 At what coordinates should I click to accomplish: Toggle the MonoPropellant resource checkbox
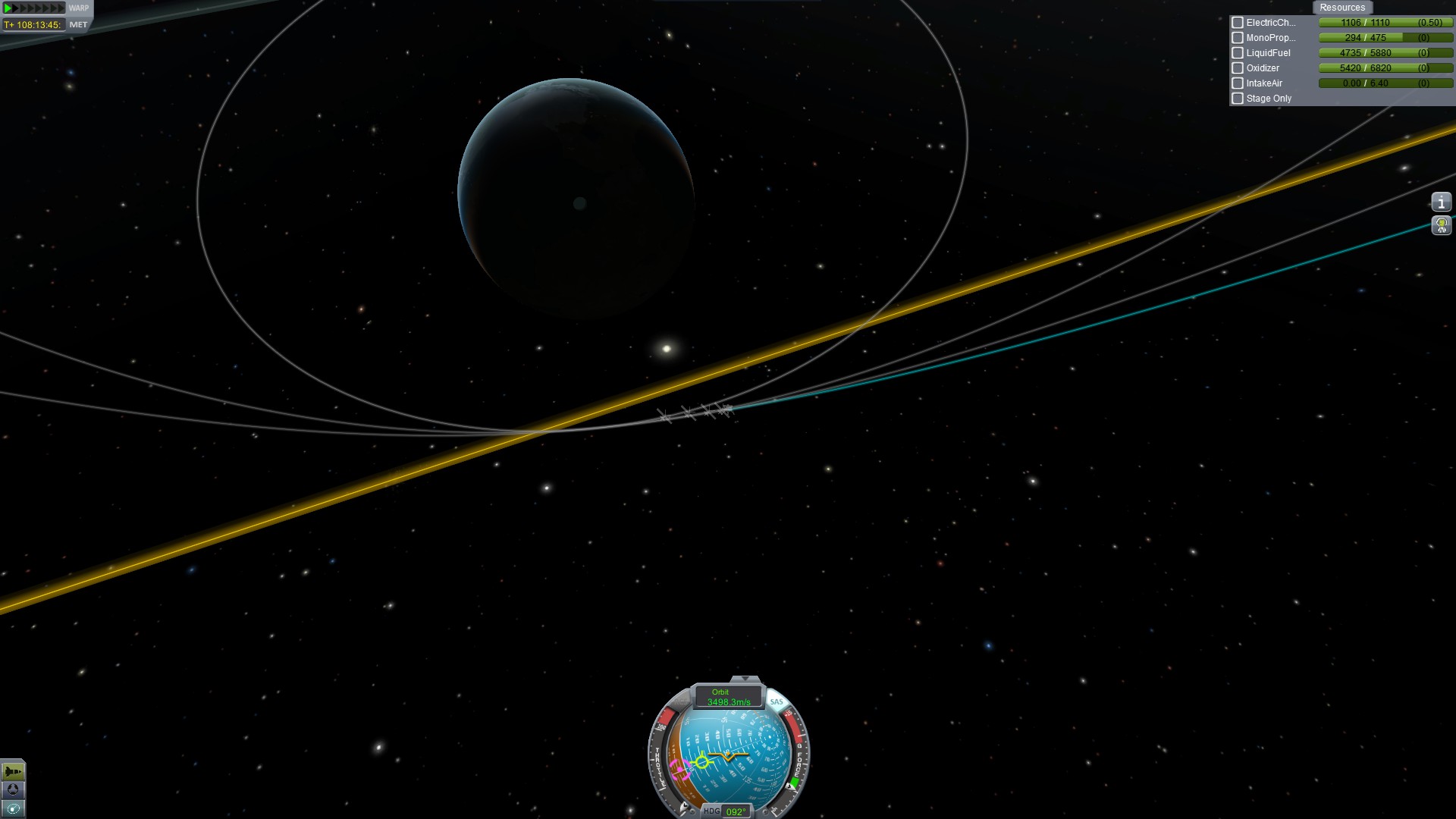[1238, 38]
